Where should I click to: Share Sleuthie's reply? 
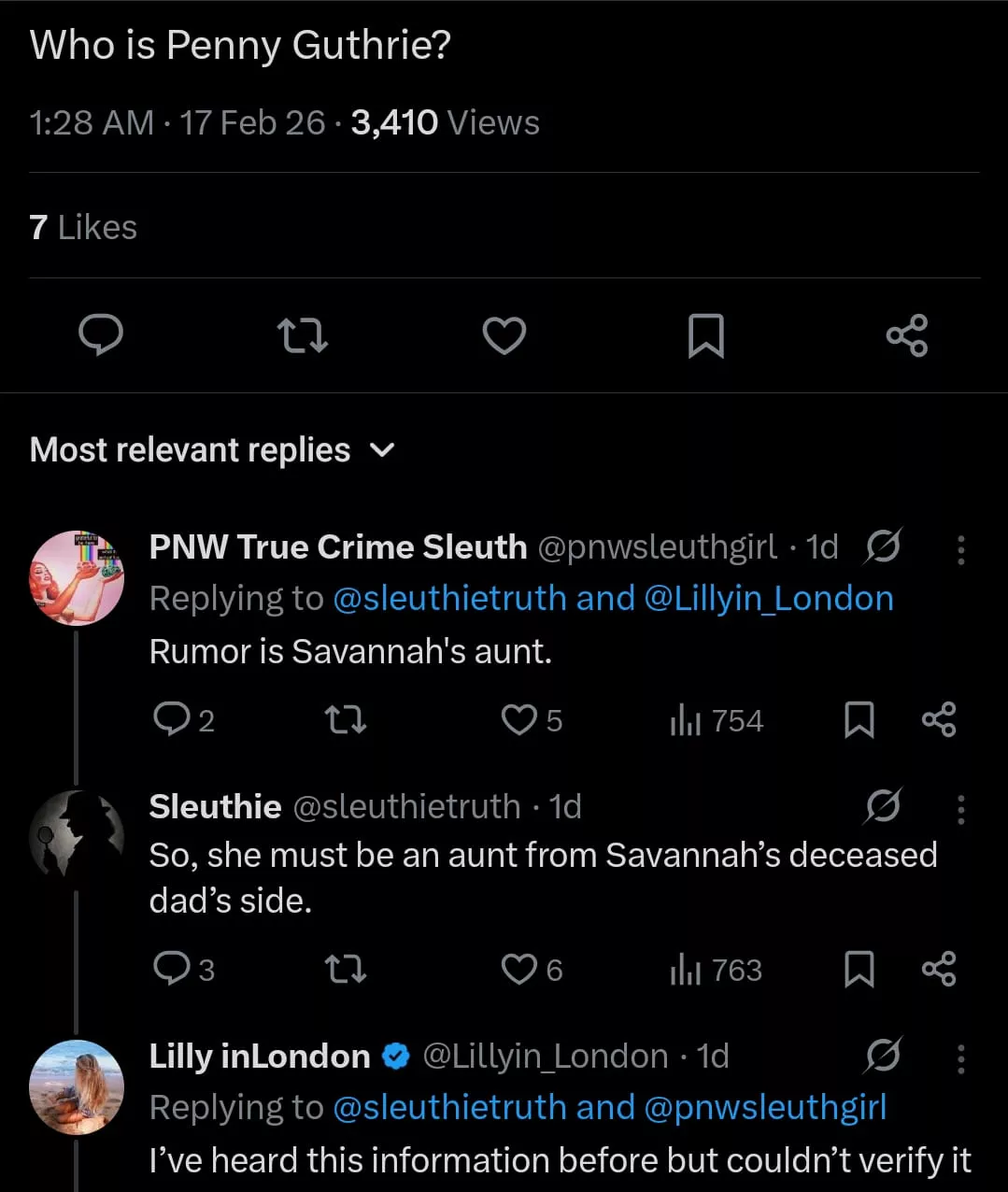(939, 969)
